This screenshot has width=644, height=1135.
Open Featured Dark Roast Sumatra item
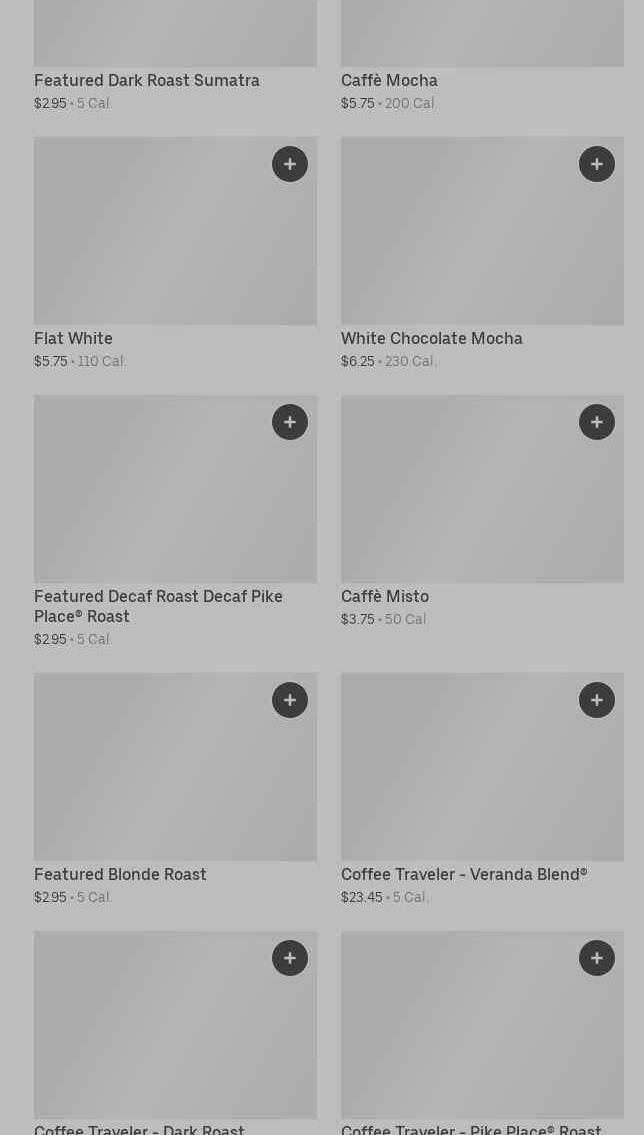[x=147, y=81]
